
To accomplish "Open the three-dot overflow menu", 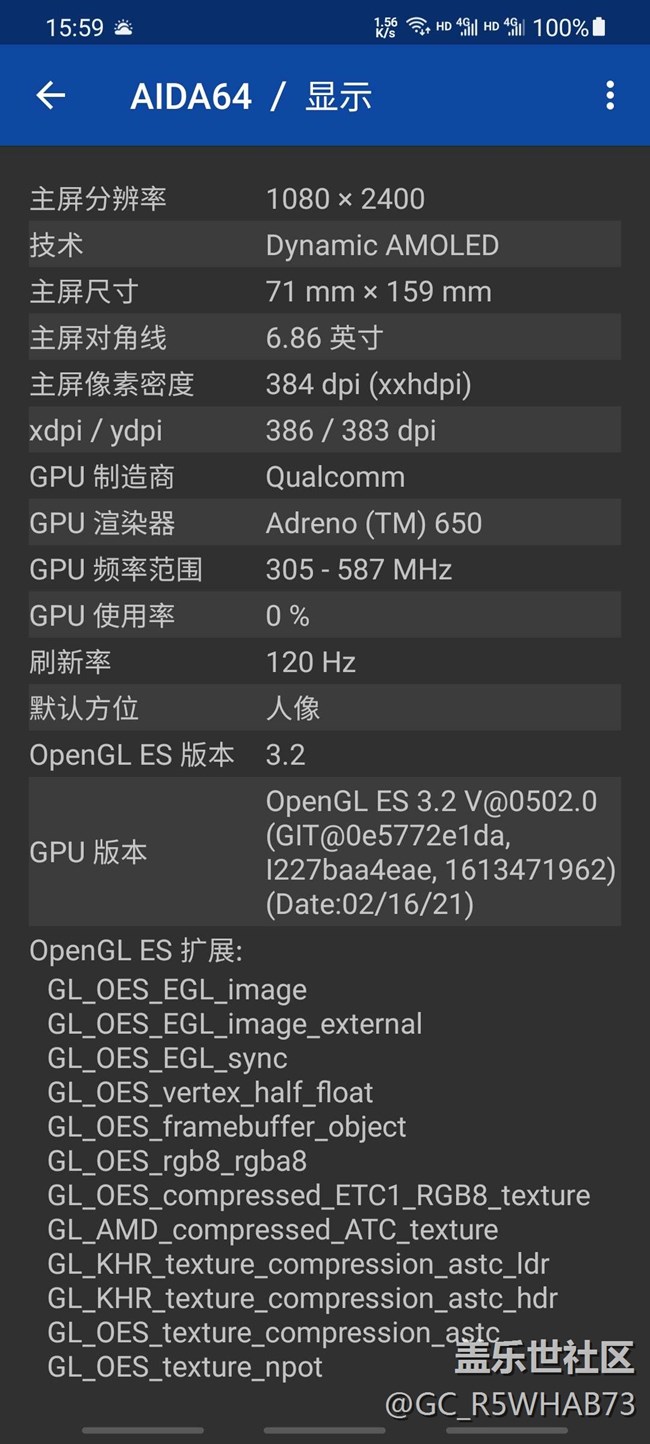I will pos(609,96).
